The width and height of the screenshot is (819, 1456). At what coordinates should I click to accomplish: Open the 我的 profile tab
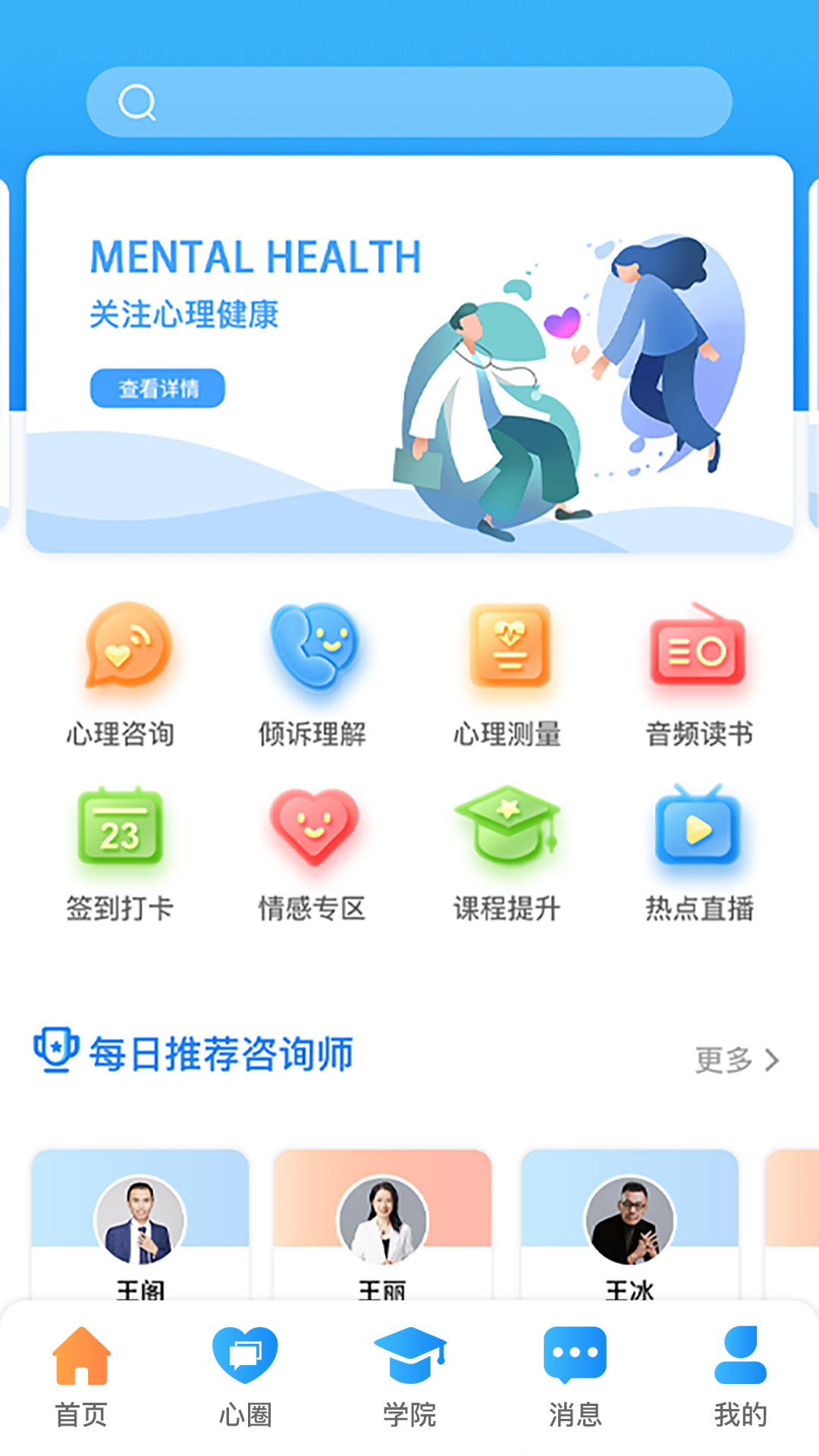[x=737, y=1373]
